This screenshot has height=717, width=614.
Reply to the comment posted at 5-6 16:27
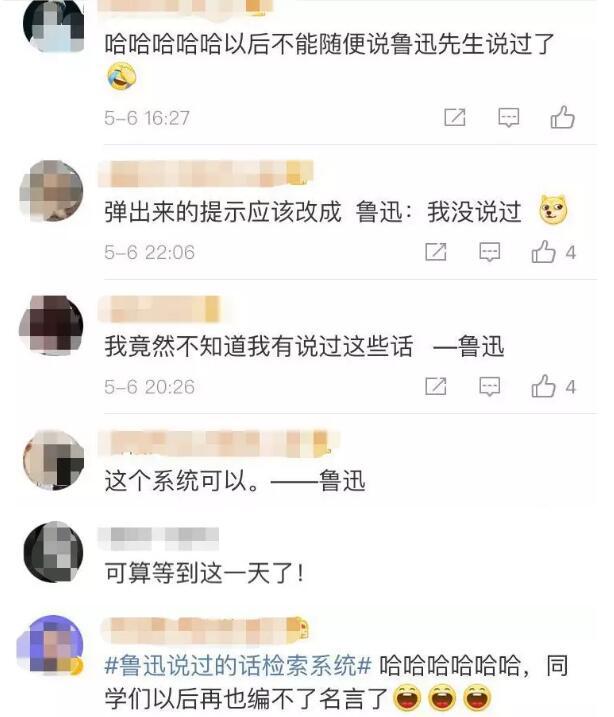(x=509, y=117)
